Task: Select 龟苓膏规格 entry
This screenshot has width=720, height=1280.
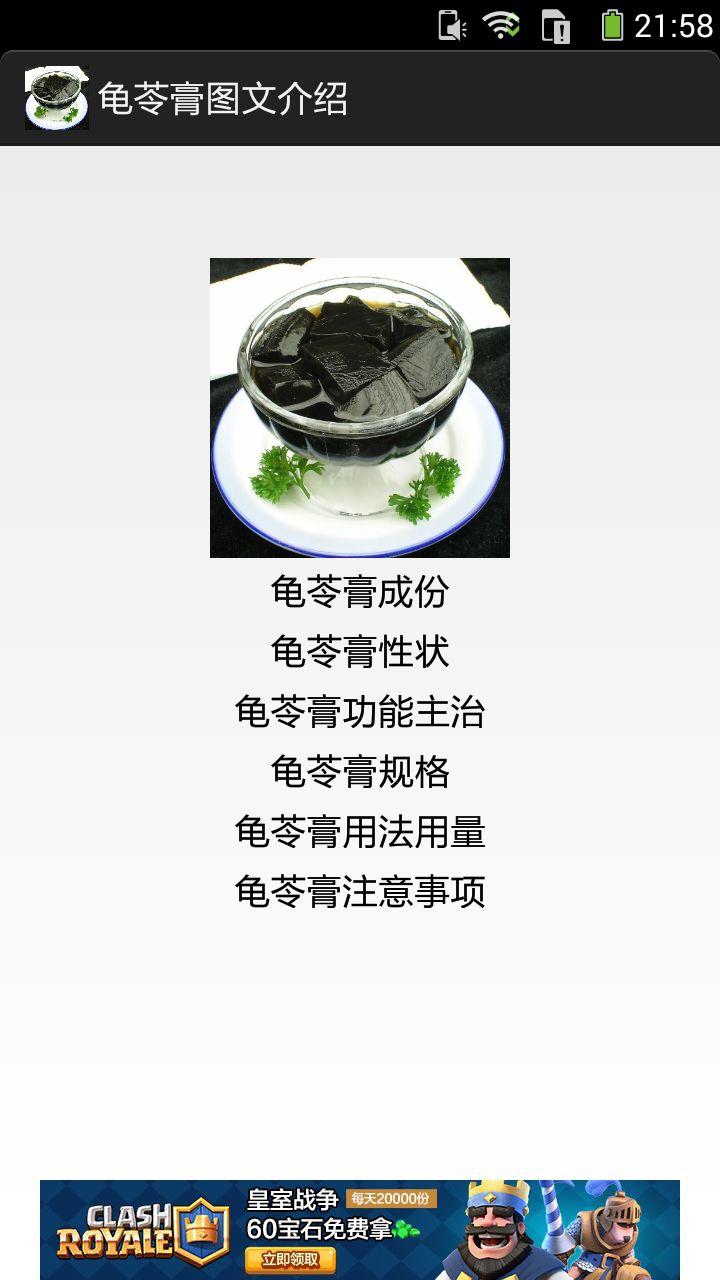Action: pos(359,772)
